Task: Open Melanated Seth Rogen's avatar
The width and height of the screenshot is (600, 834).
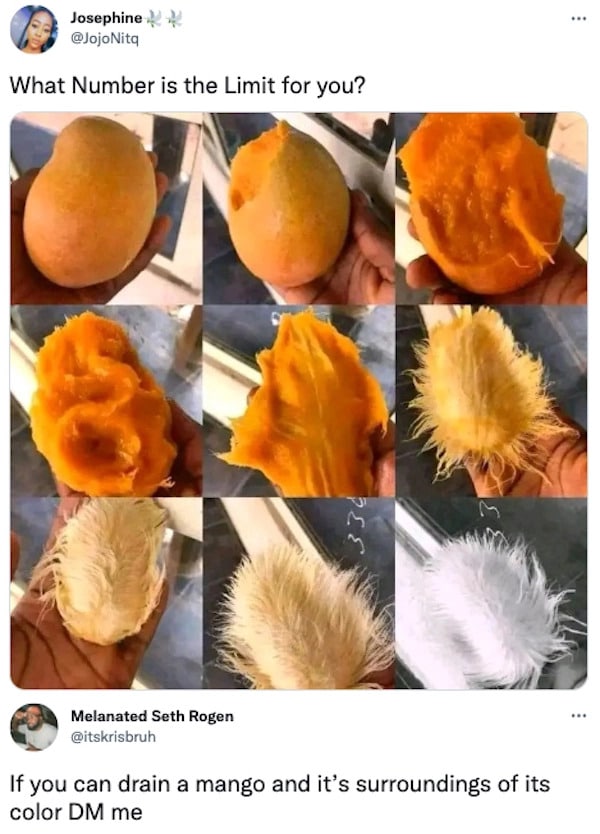Action: (33, 727)
